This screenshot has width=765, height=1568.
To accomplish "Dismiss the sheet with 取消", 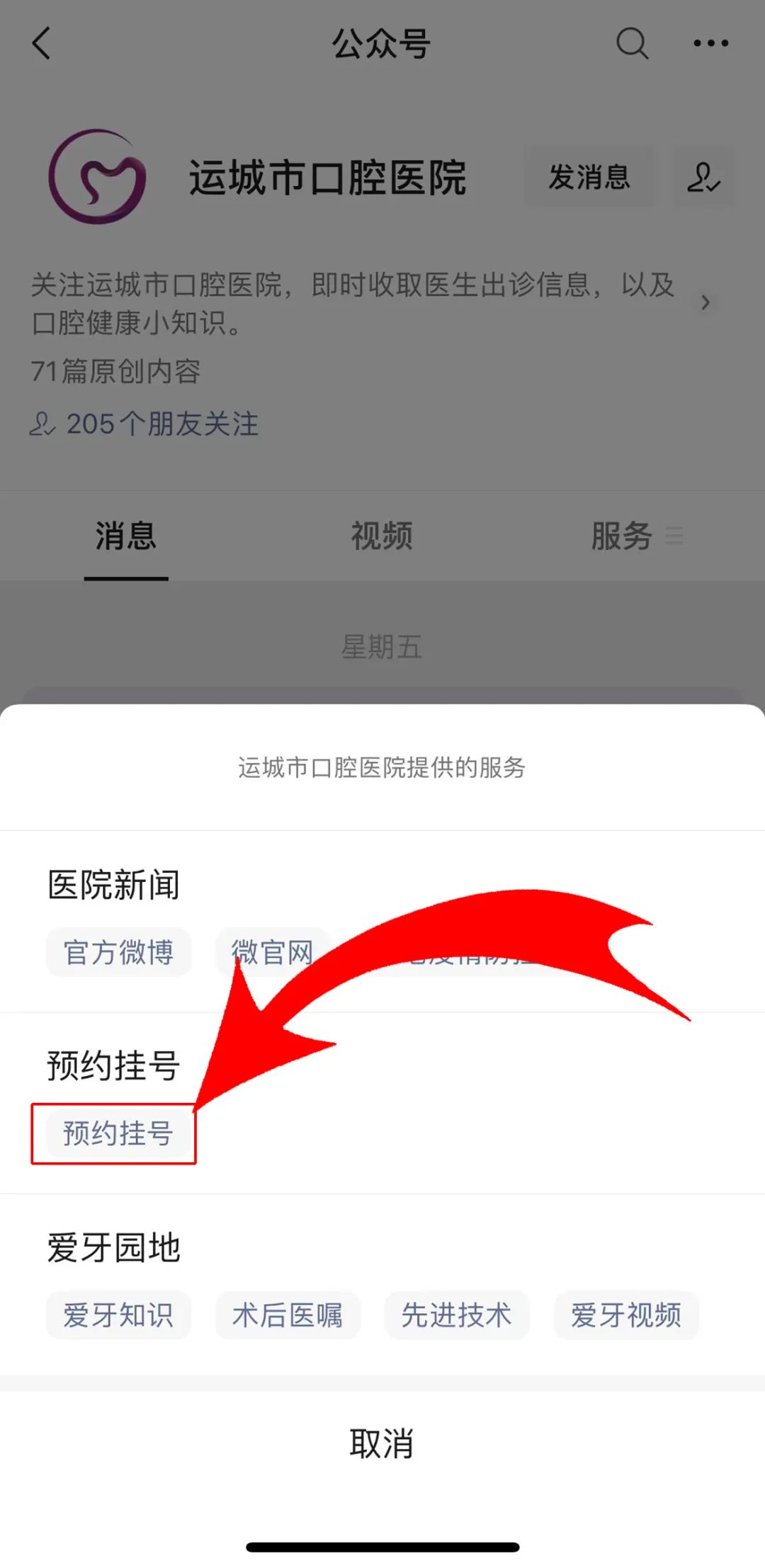I will pyautogui.click(x=382, y=1443).
